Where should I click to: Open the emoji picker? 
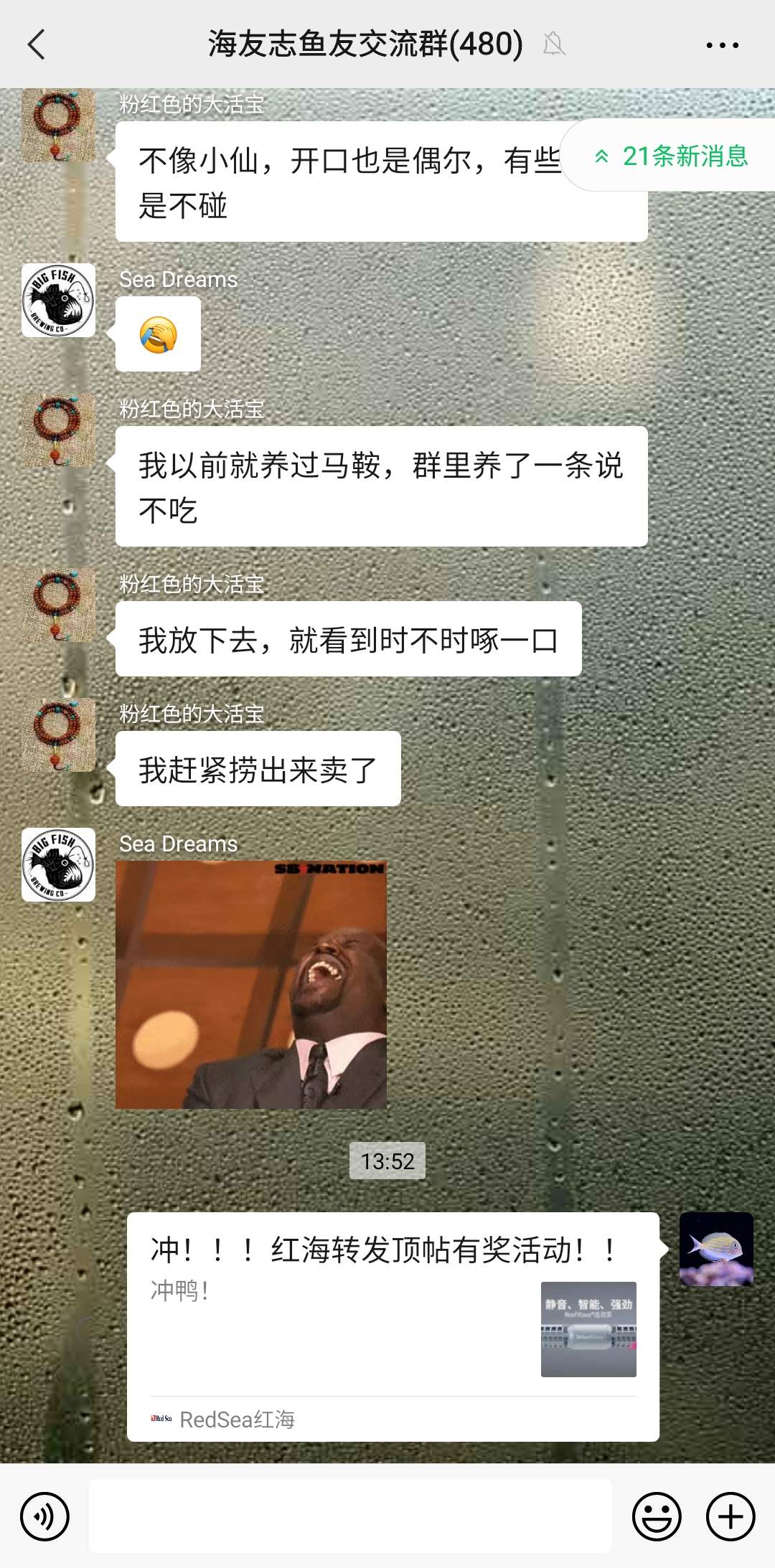tap(656, 1516)
